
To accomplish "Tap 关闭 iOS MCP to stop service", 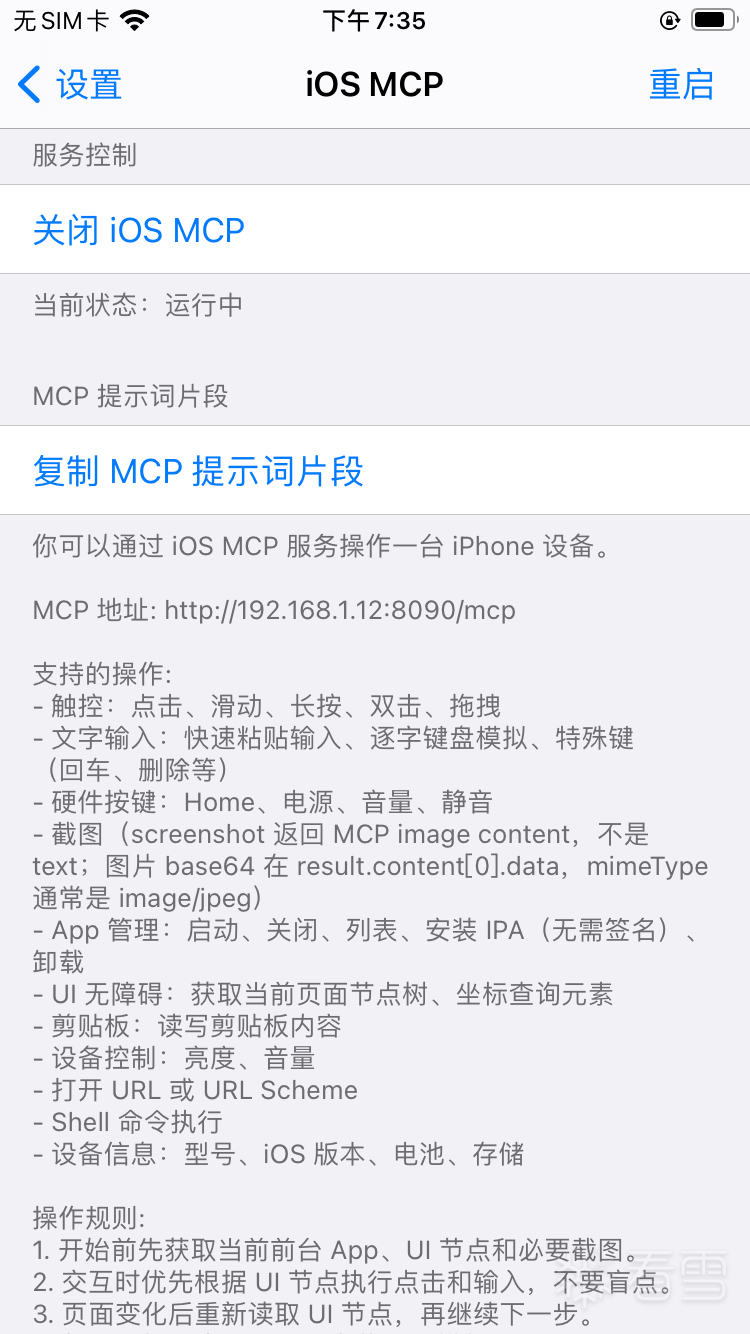I will (139, 230).
